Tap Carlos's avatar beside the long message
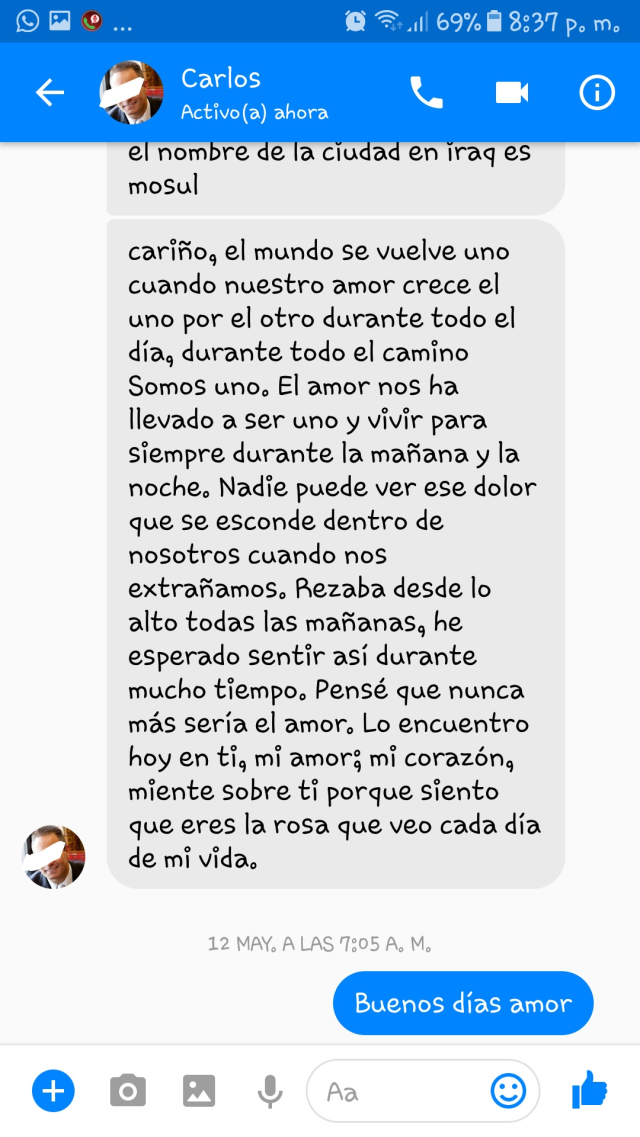 coord(54,857)
